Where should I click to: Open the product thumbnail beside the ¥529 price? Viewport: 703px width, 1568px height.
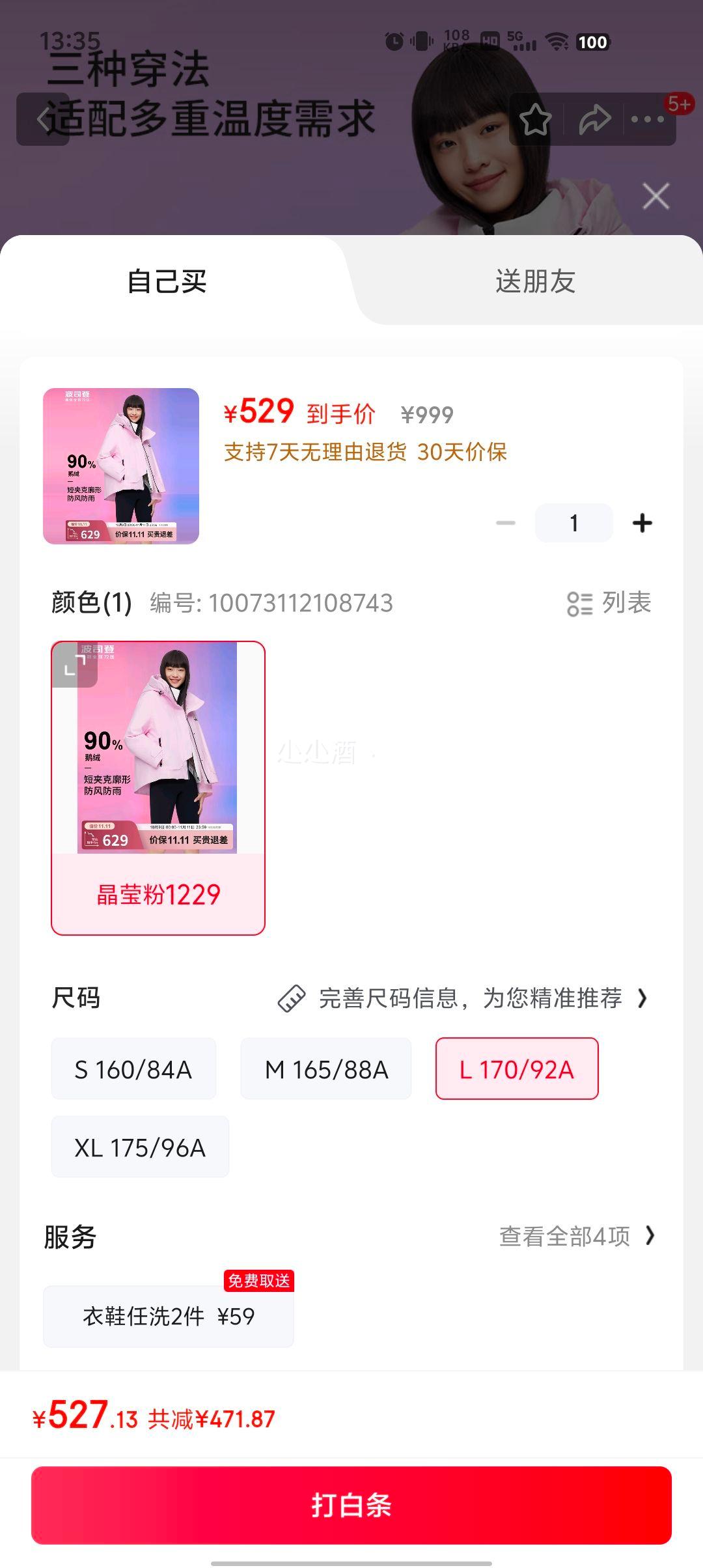(121, 466)
